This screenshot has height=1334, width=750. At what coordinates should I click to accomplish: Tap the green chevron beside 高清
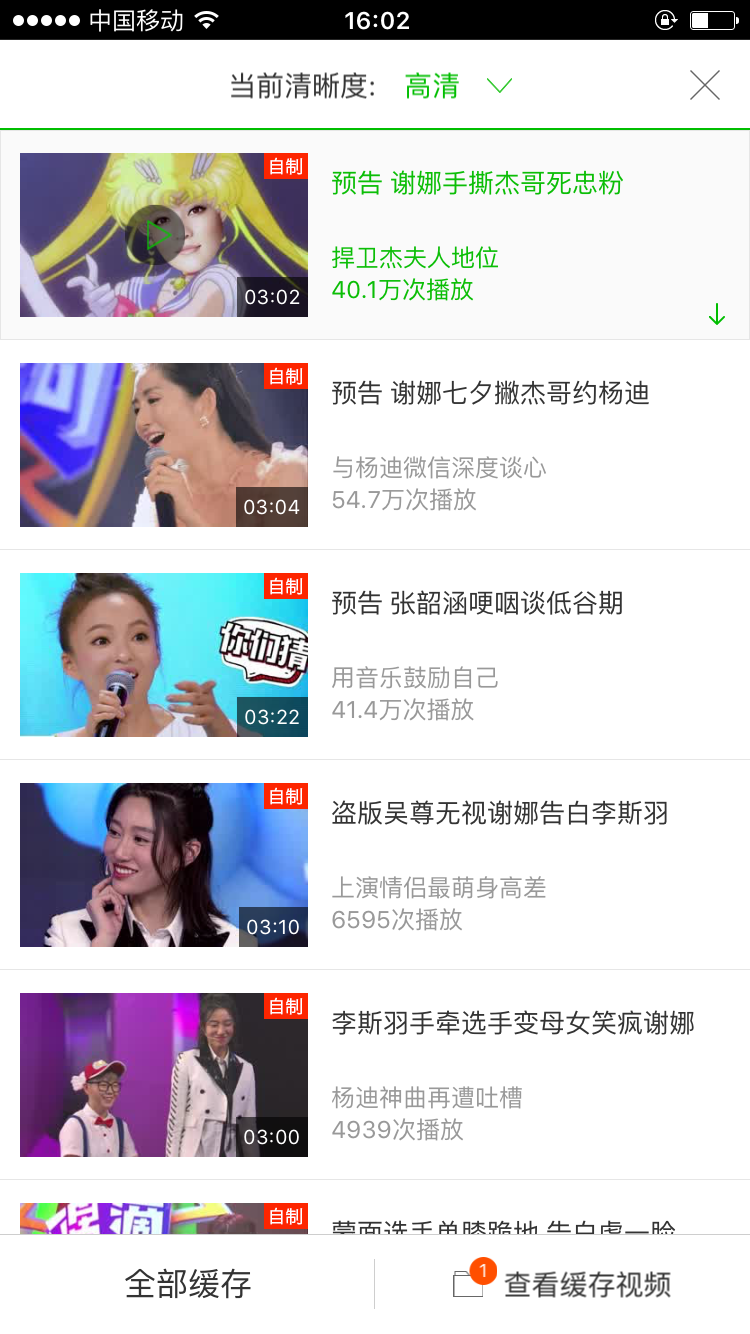coord(499,85)
